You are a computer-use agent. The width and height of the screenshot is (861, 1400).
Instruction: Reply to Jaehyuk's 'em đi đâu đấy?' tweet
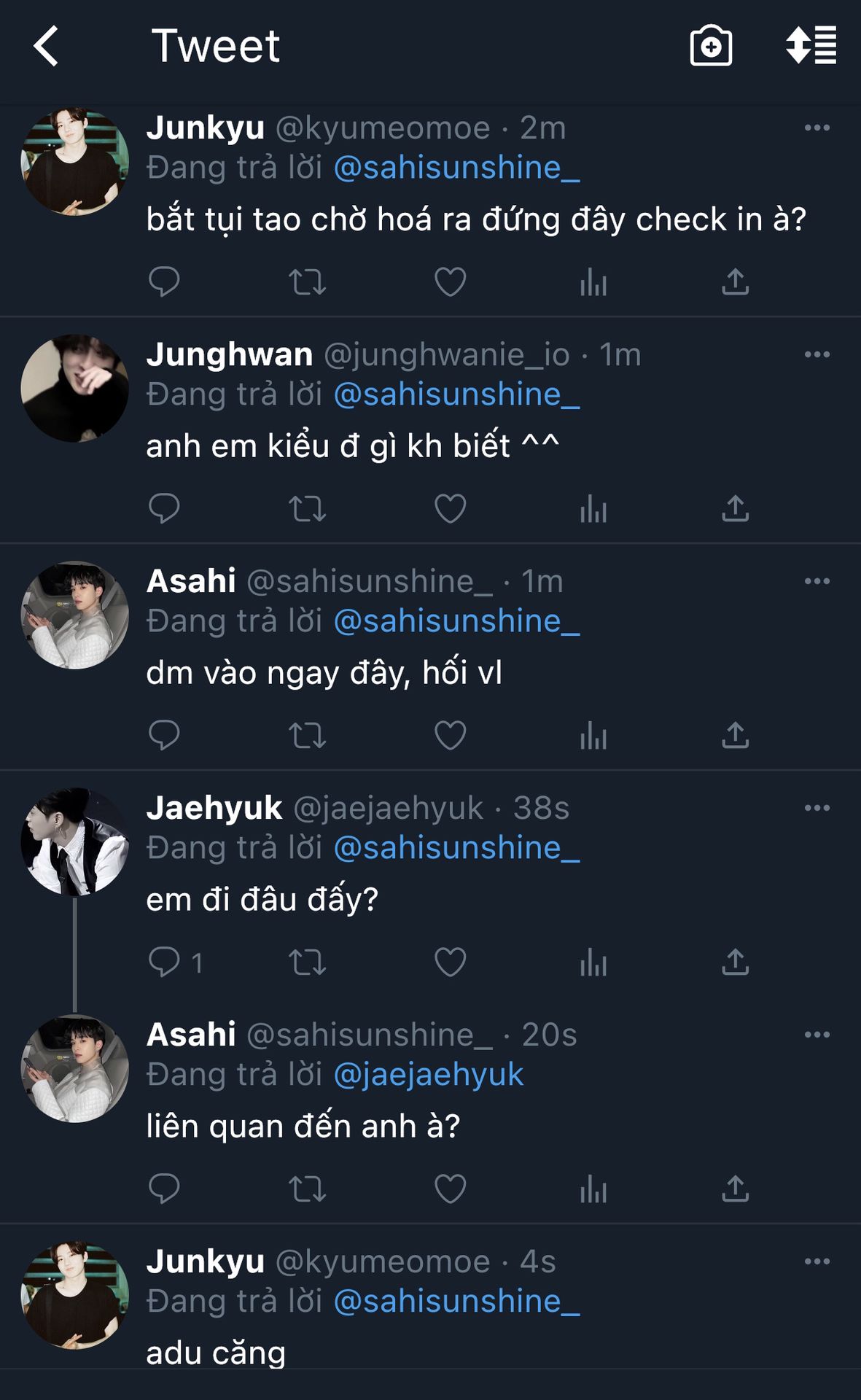click(164, 962)
